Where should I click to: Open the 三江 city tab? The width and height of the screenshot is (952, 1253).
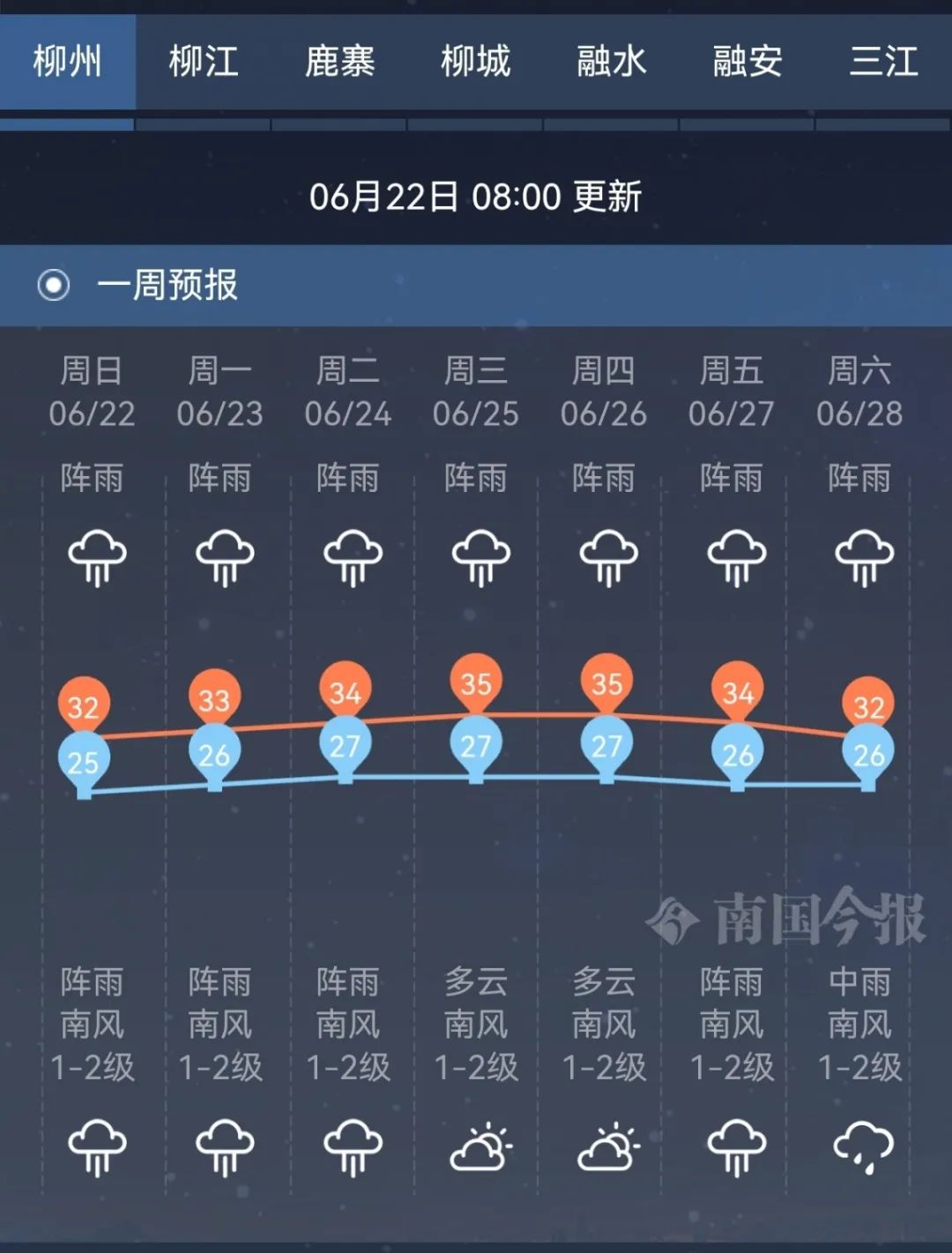pyautogui.click(x=883, y=62)
